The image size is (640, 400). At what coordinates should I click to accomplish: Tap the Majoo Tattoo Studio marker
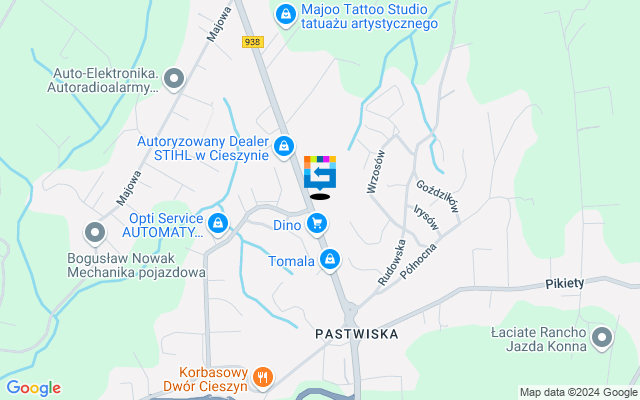(286, 14)
